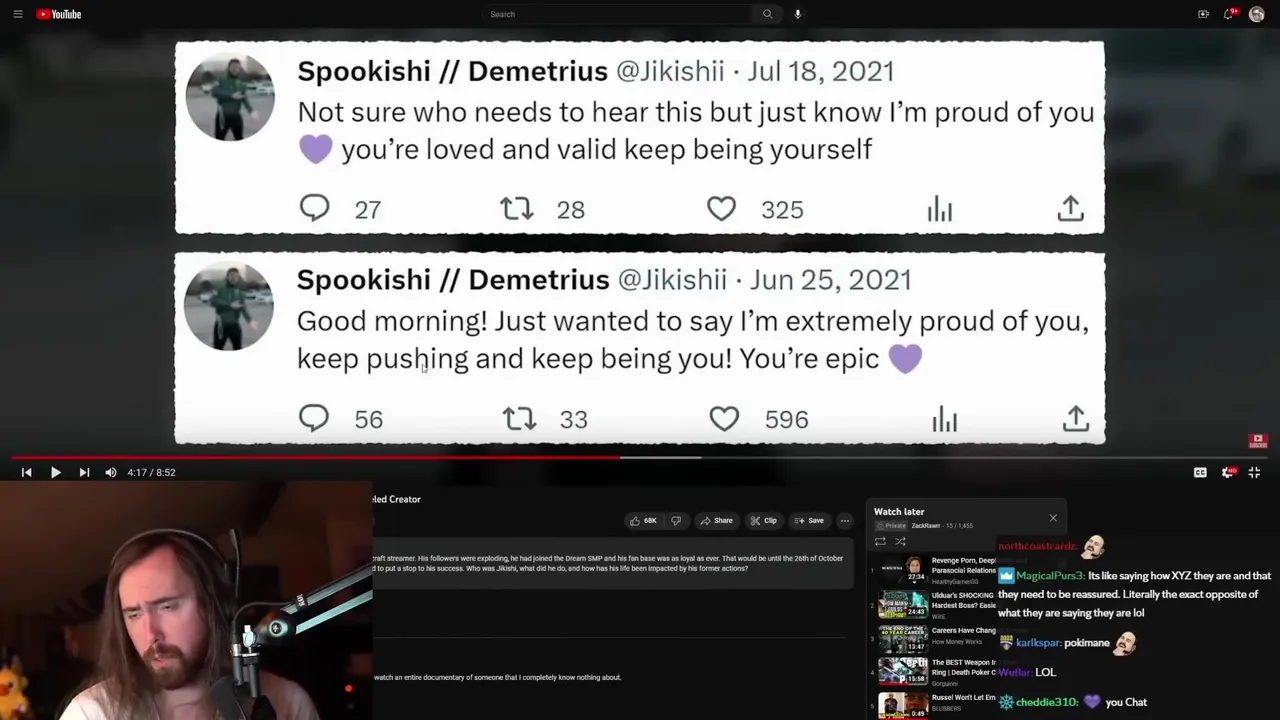
Task: Open the create video button
Action: pos(1203,14)
